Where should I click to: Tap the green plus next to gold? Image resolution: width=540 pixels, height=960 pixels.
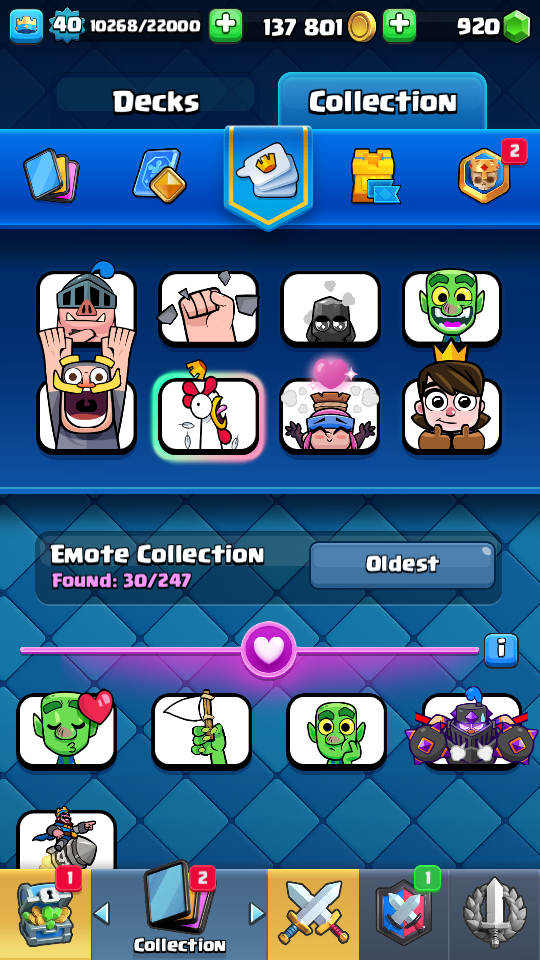click(x=399, y=26)
